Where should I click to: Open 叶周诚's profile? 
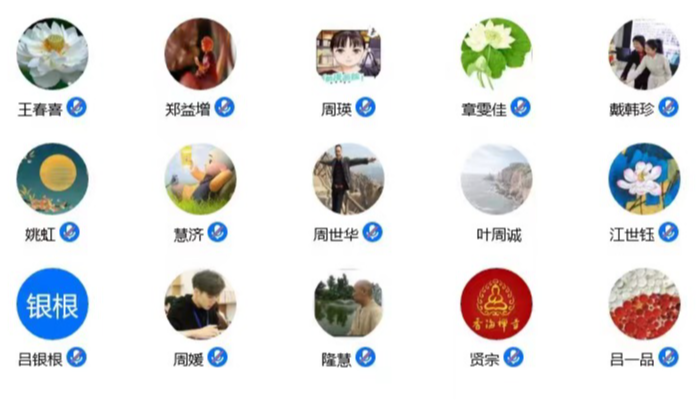(496, 179)
